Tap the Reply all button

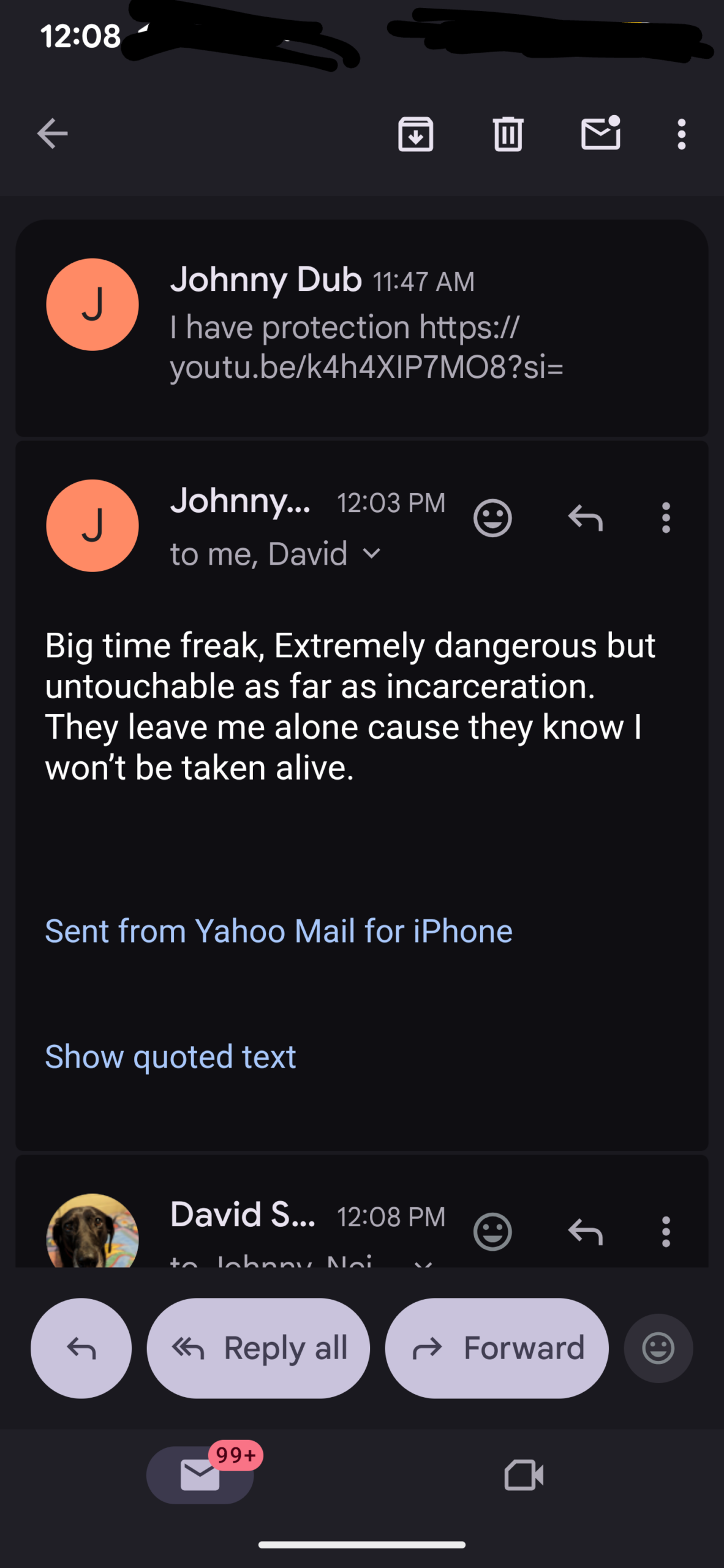point(258,1348)
